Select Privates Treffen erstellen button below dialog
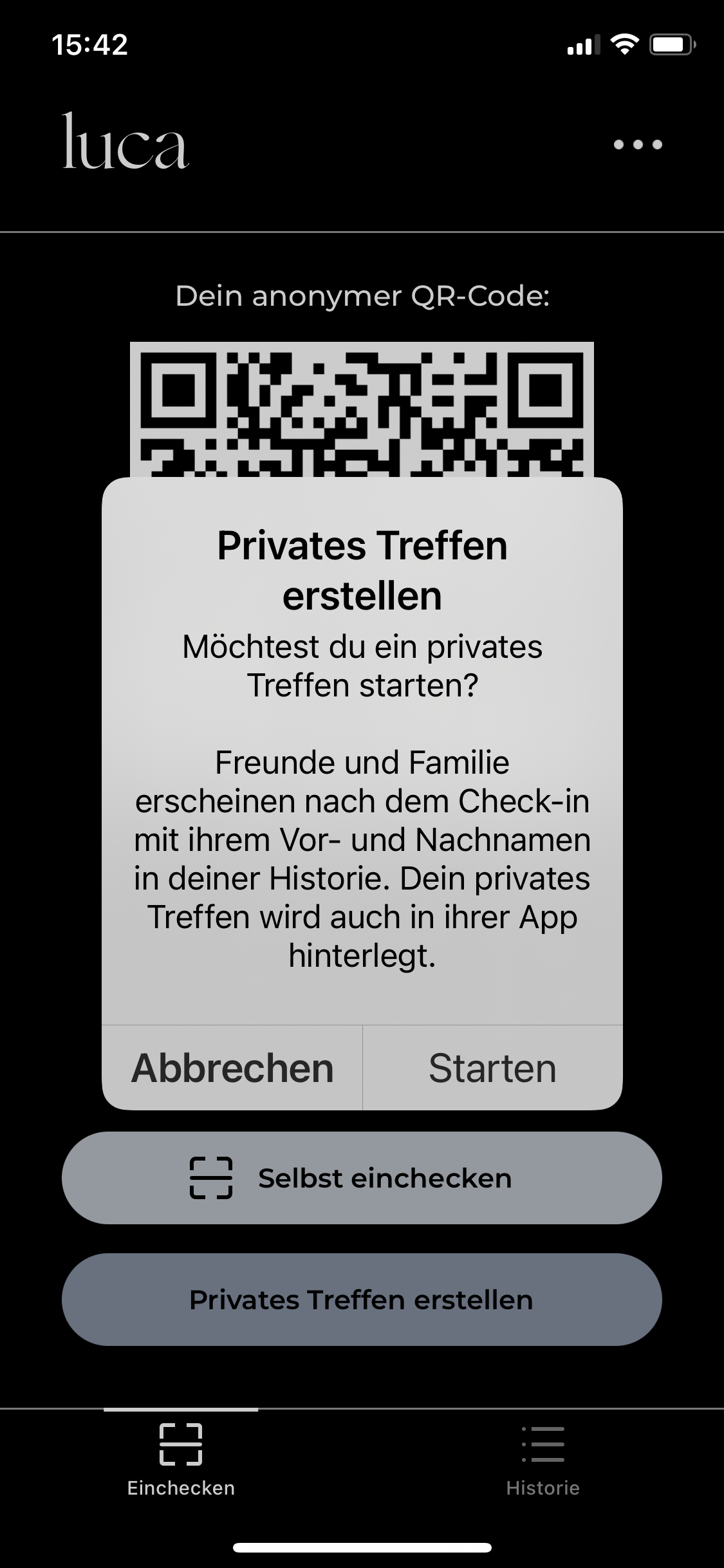Viewport: 724px width, 1568px height. coord(362,1300)
